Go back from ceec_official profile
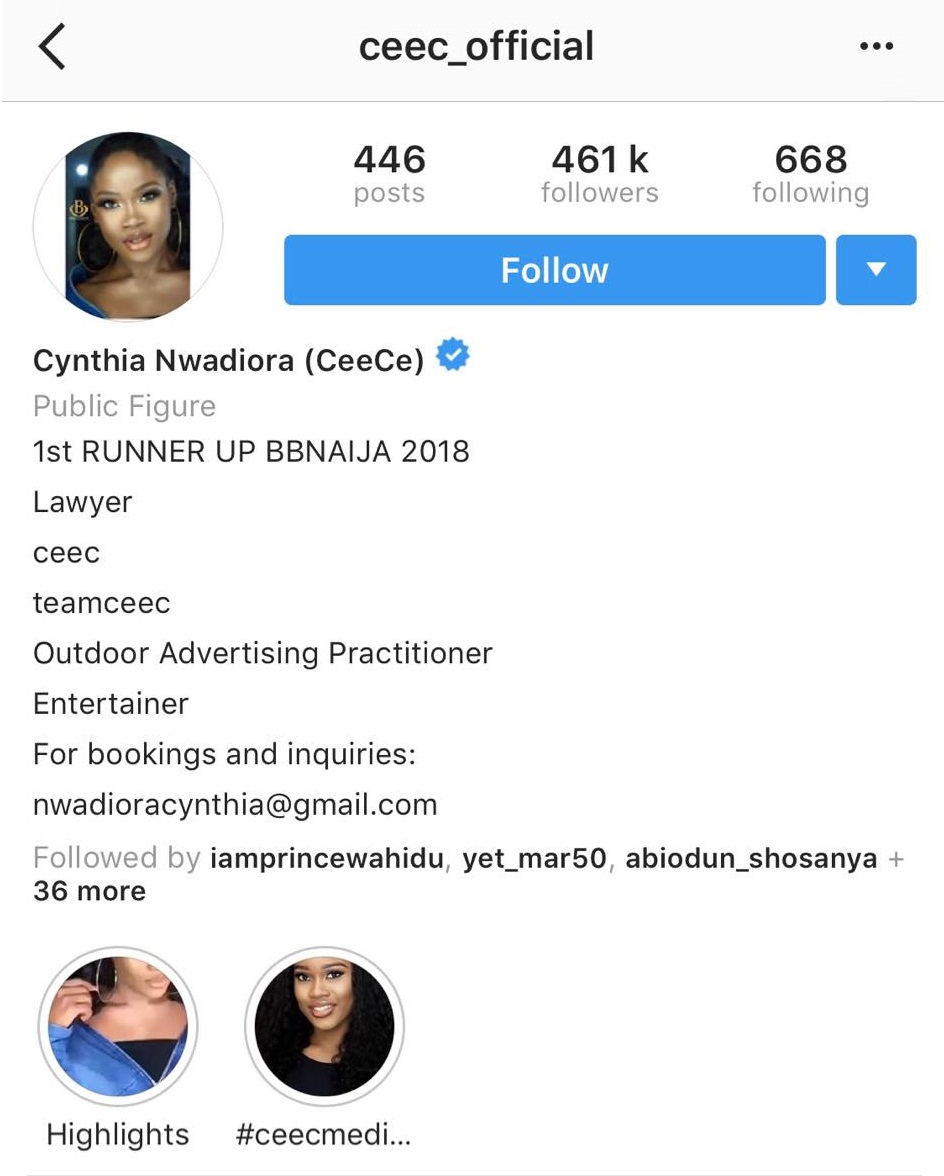Image resolution: width=944 pixels, height=1176 pixels. tap(52, 48)
